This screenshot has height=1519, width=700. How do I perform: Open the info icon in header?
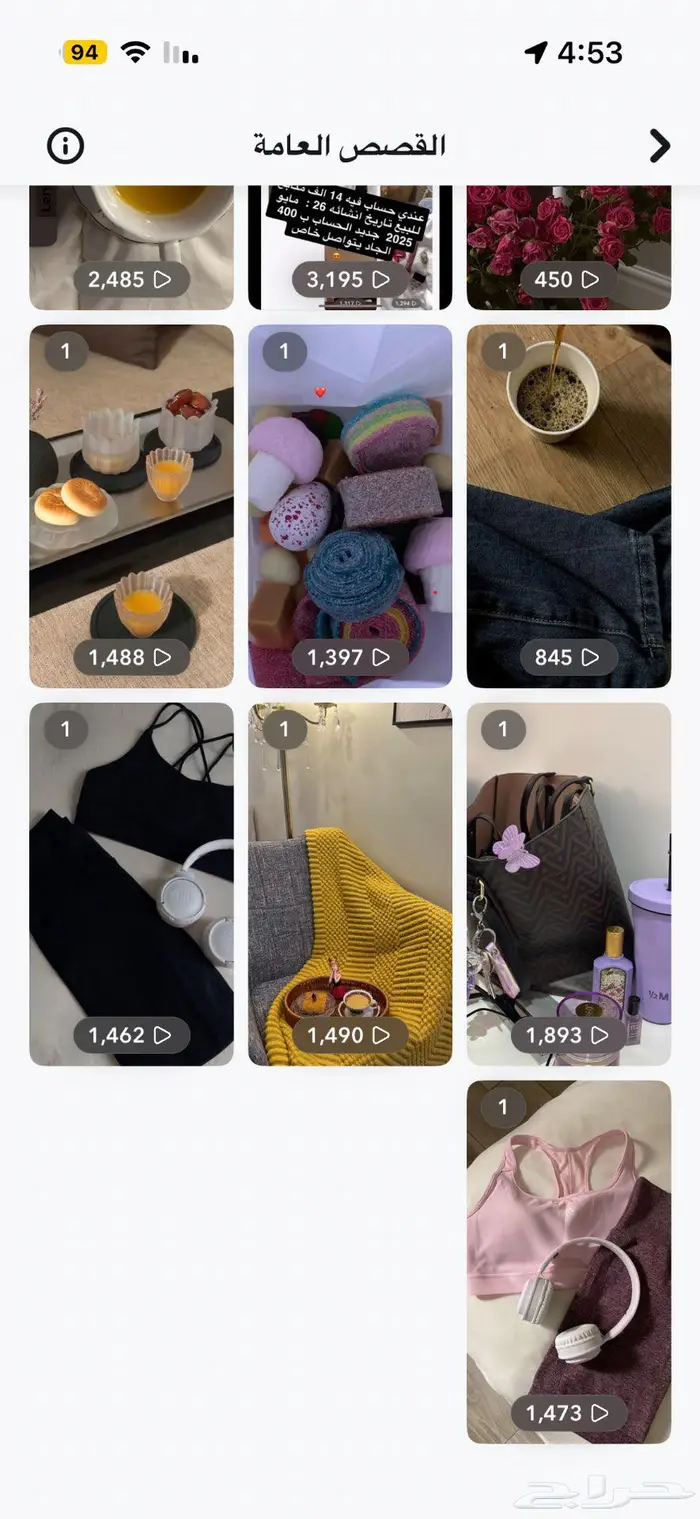click(x=66, y=146)
